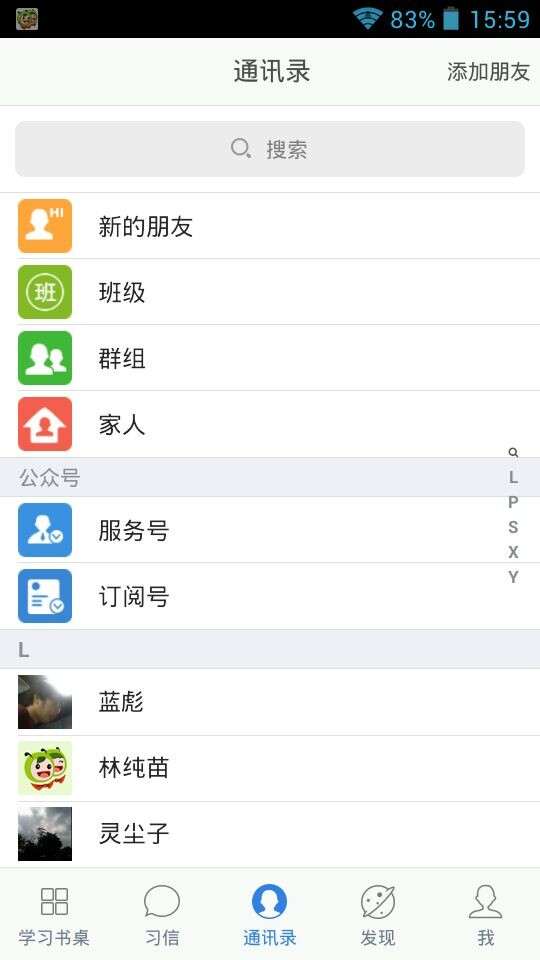This screenshot has width=540, height=960.
Task: Jump to letter S in index
Action: [x=513, y=527]
